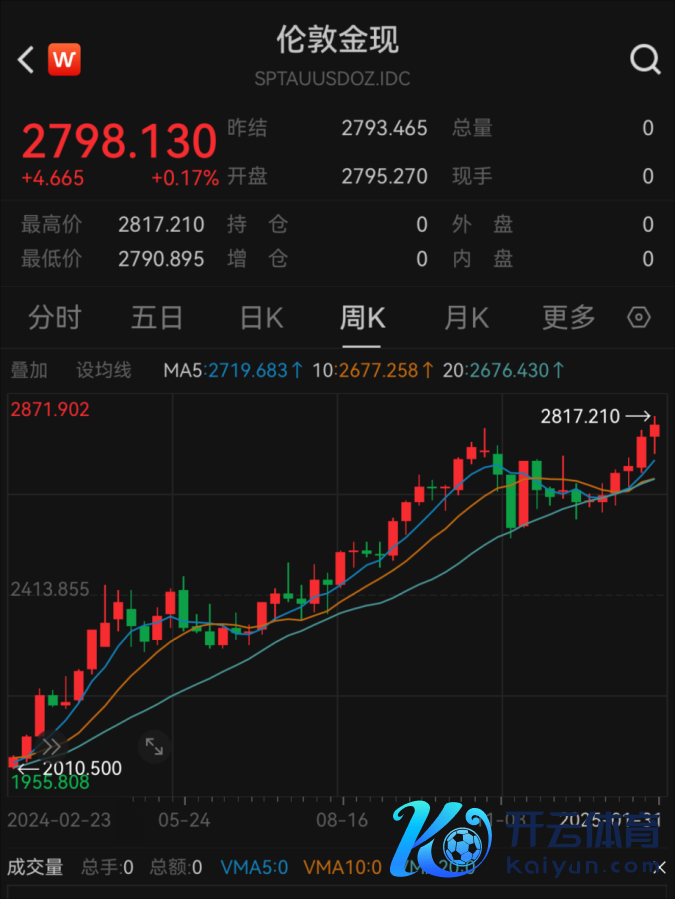
Task: Open the 更多 chart options
Action: (568, 318)
